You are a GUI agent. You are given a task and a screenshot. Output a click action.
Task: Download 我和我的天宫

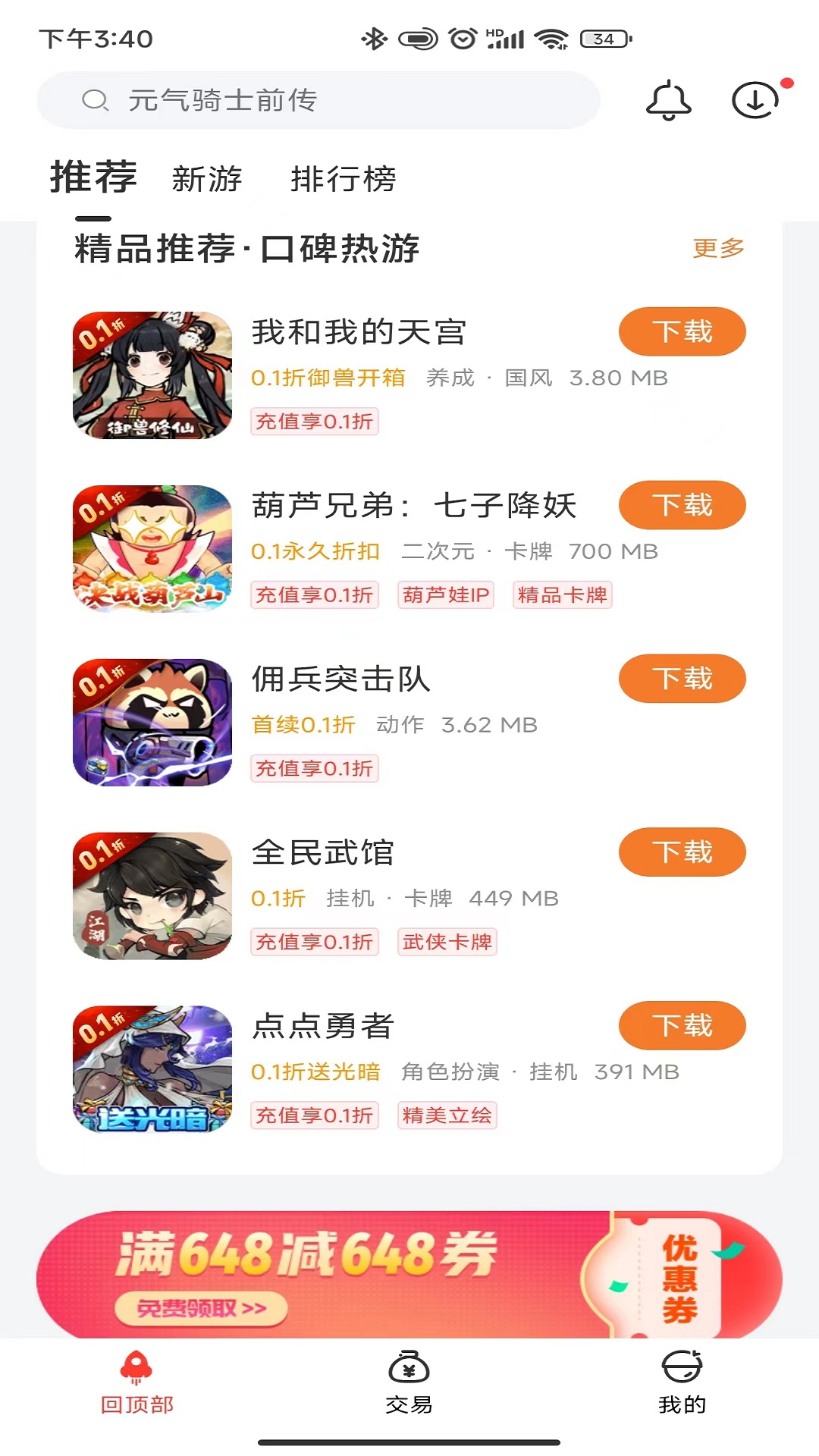pyautogui.click(x=682, y=331)
